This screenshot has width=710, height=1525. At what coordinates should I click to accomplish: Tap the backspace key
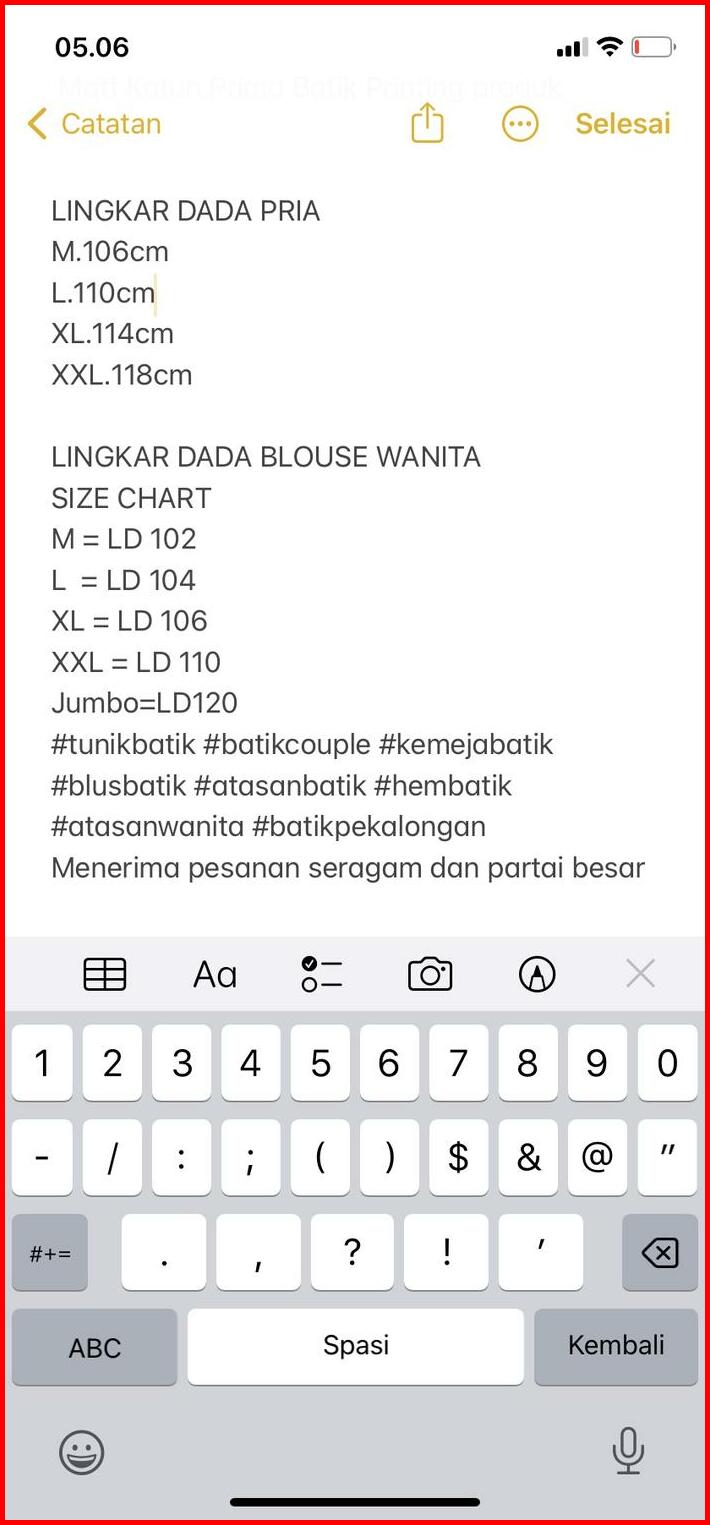660,1253
